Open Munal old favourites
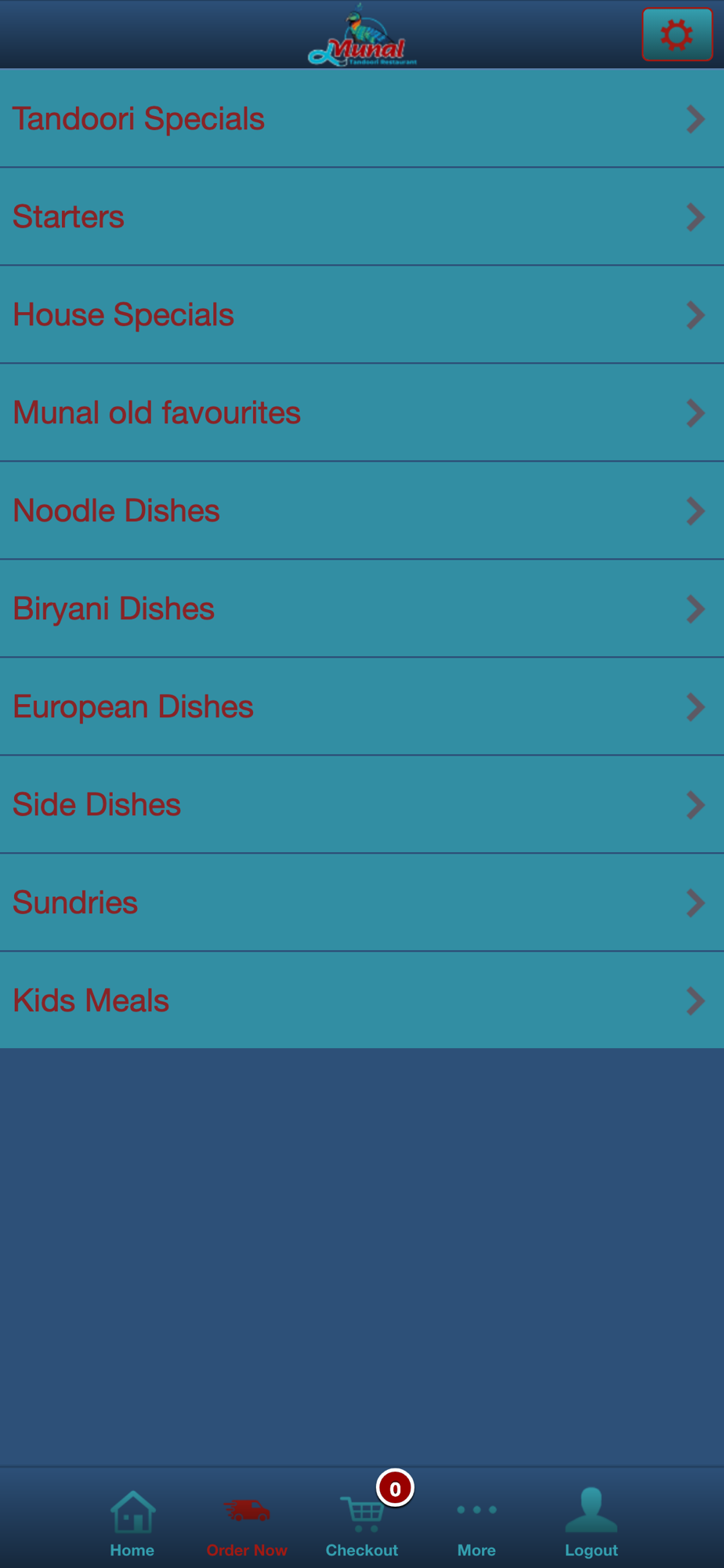The width and height of the screenshot is (724, 1568). click(x=362, y=412)
